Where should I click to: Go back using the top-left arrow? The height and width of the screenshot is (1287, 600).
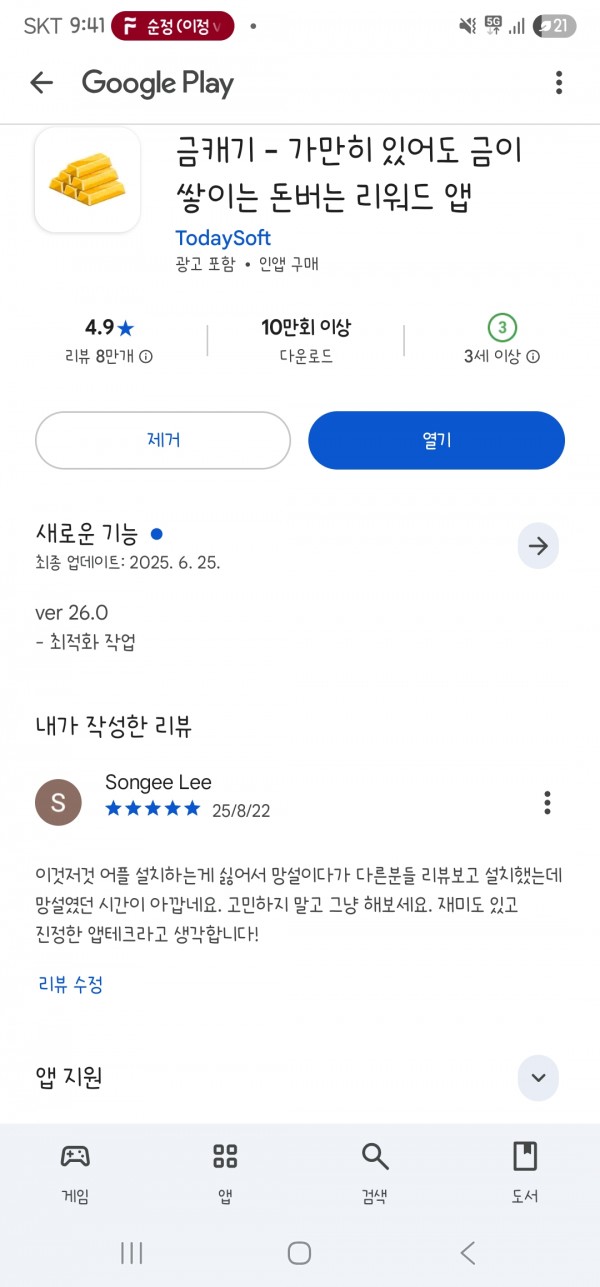point(41,83)
